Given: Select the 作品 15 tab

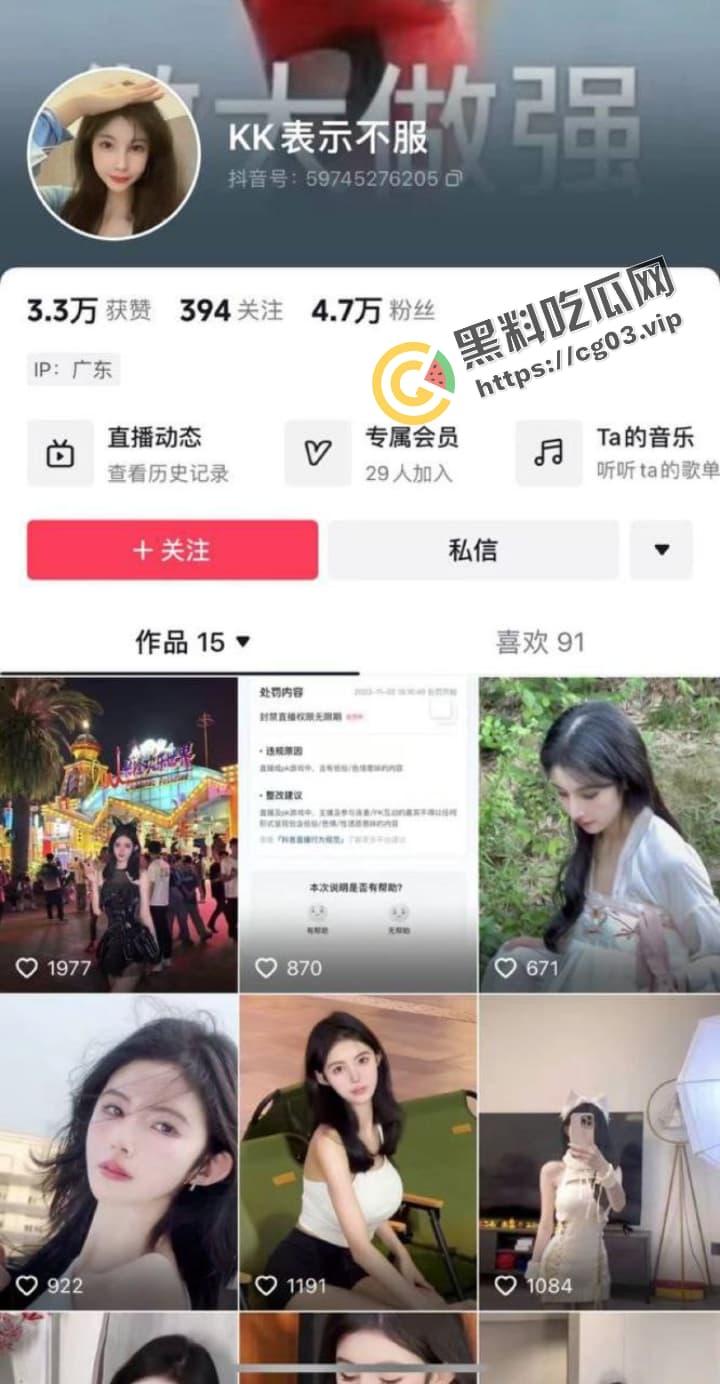Looking at the screenshot, I should pos(192,642).
